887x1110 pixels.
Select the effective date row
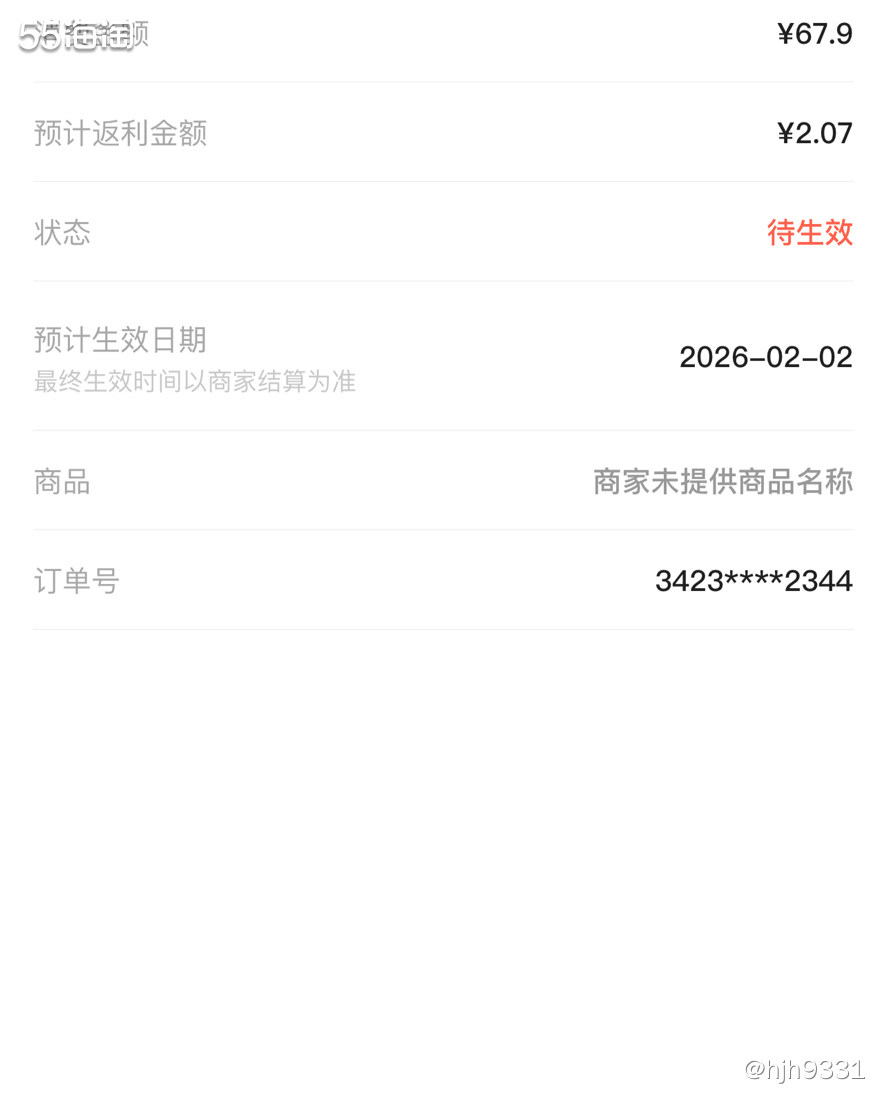tap(443, 357)
